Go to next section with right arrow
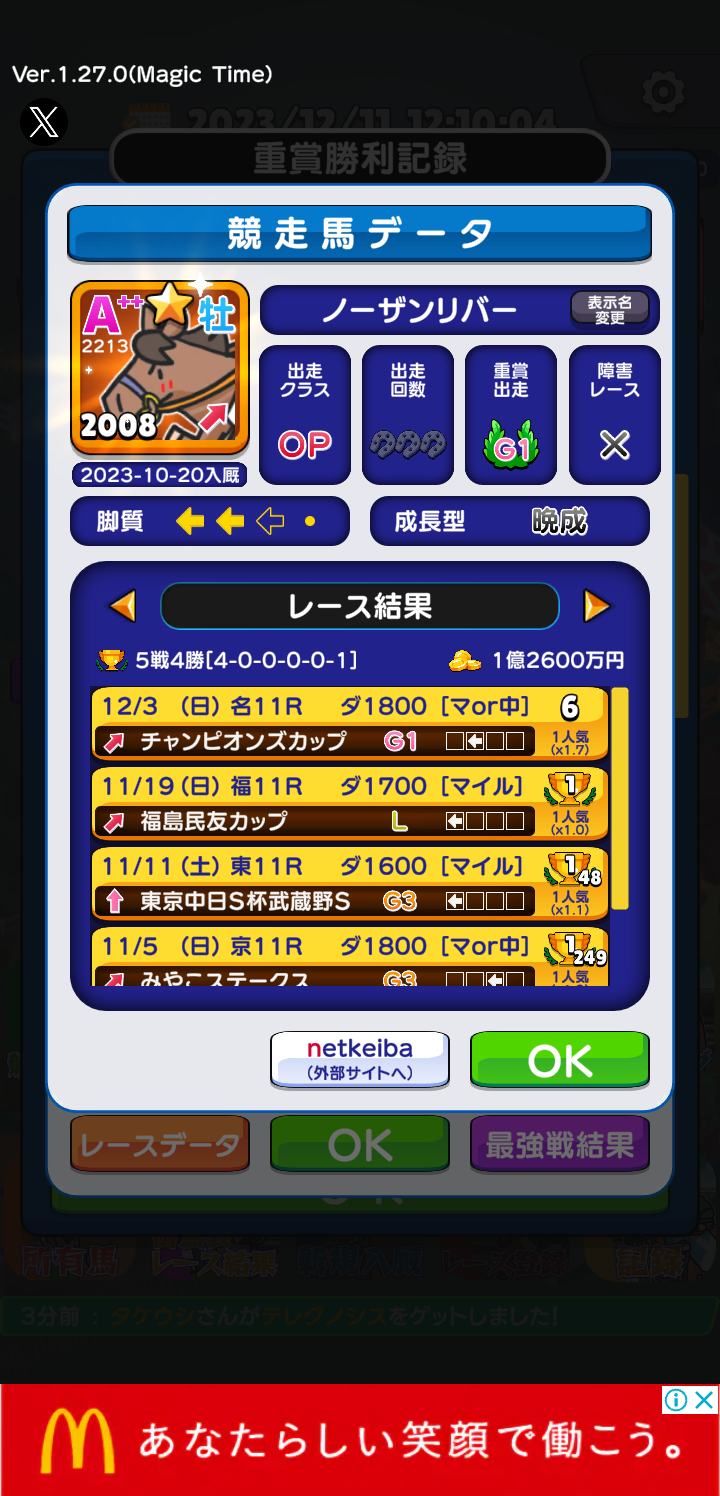This screenshot has height=1496, width=720. tap(596, 606)
